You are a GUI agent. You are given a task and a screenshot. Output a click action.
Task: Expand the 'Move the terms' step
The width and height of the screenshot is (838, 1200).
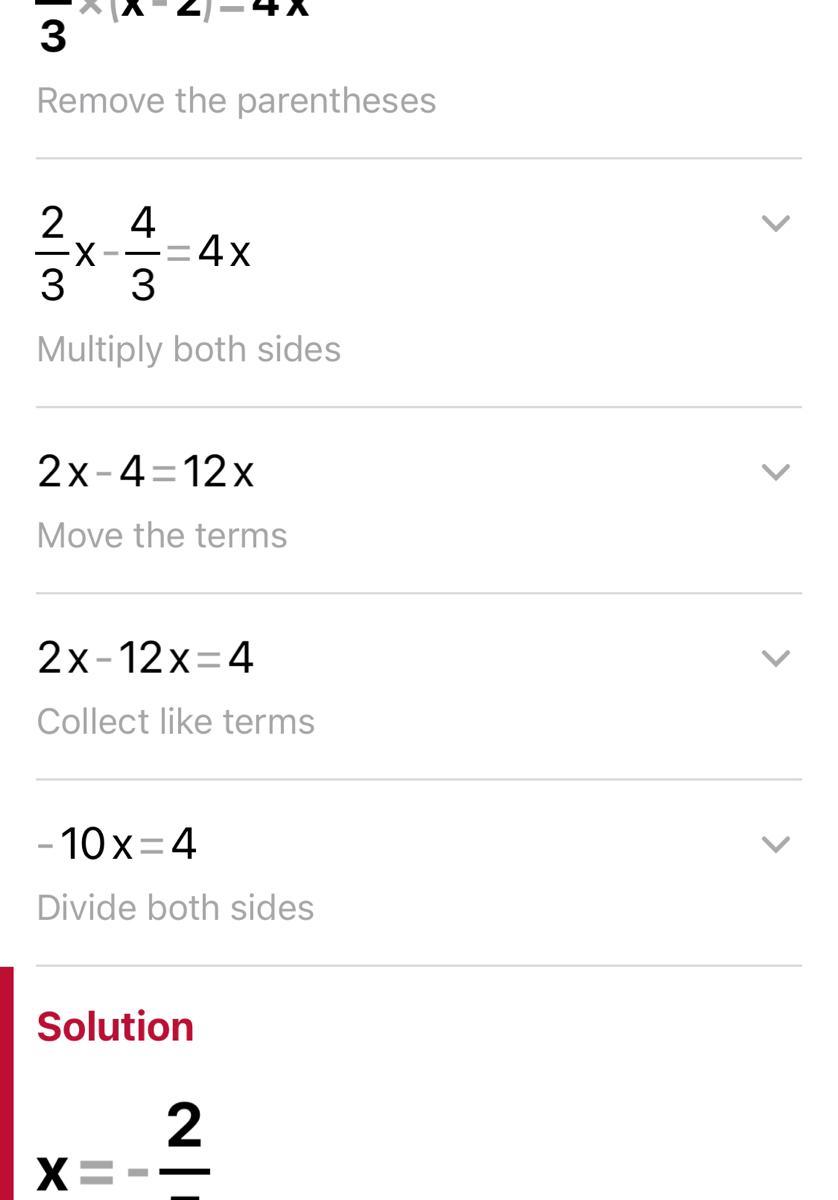[775, 471]
